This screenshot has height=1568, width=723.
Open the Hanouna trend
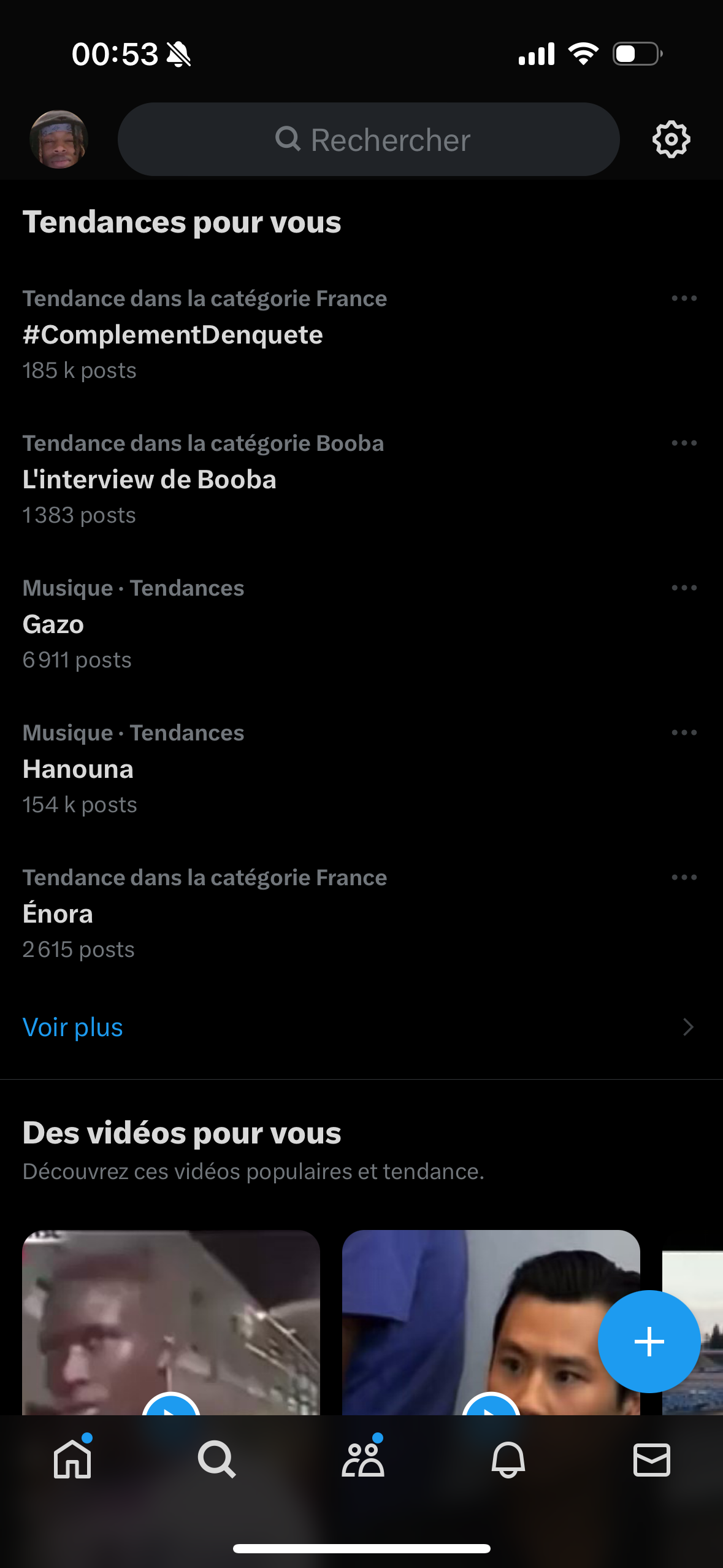pyautogui.click(x=78, y=769)
